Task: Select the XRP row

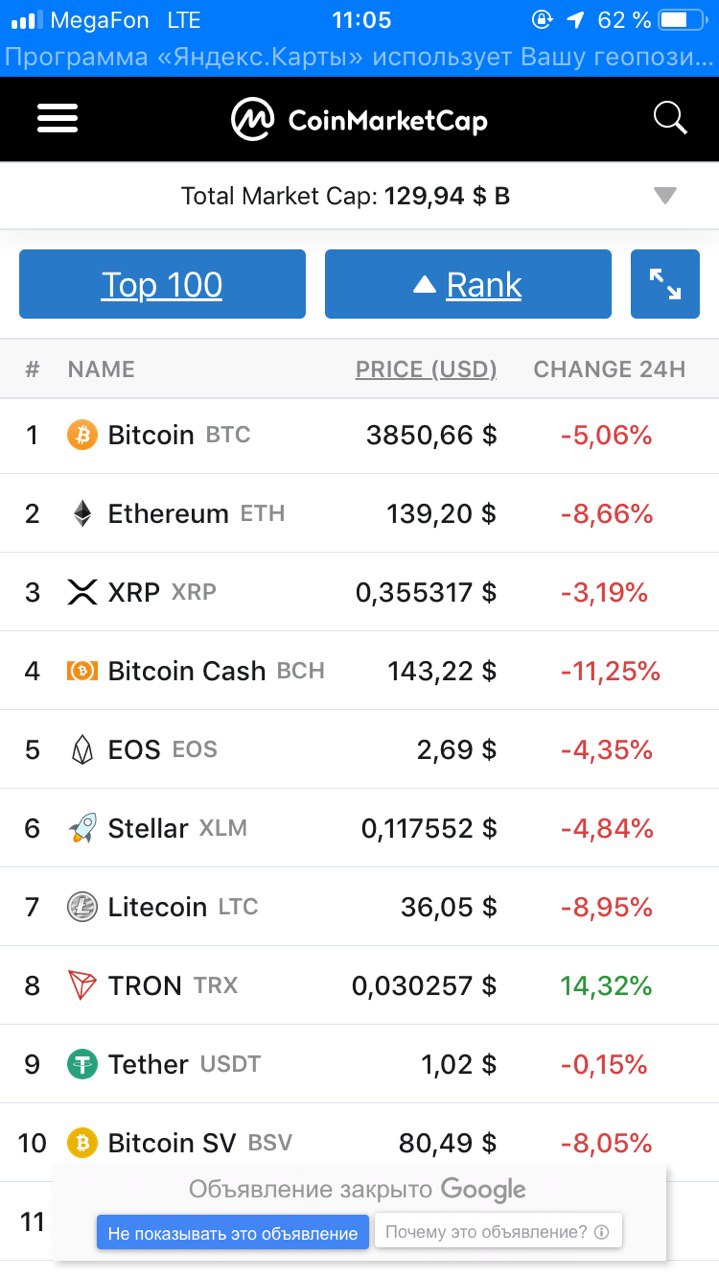Action: click(359, 592)
